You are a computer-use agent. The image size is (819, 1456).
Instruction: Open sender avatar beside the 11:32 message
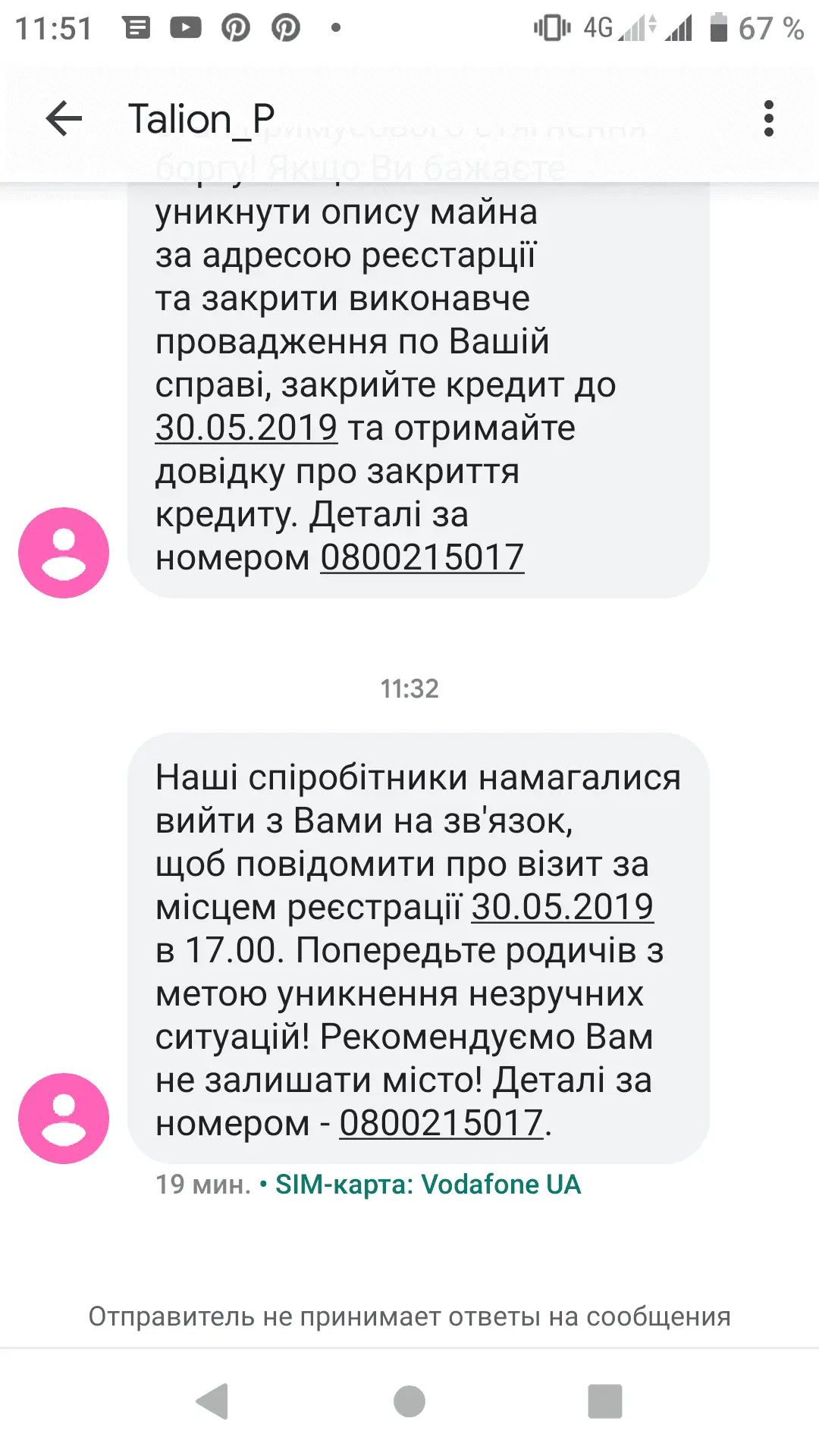64,1118
